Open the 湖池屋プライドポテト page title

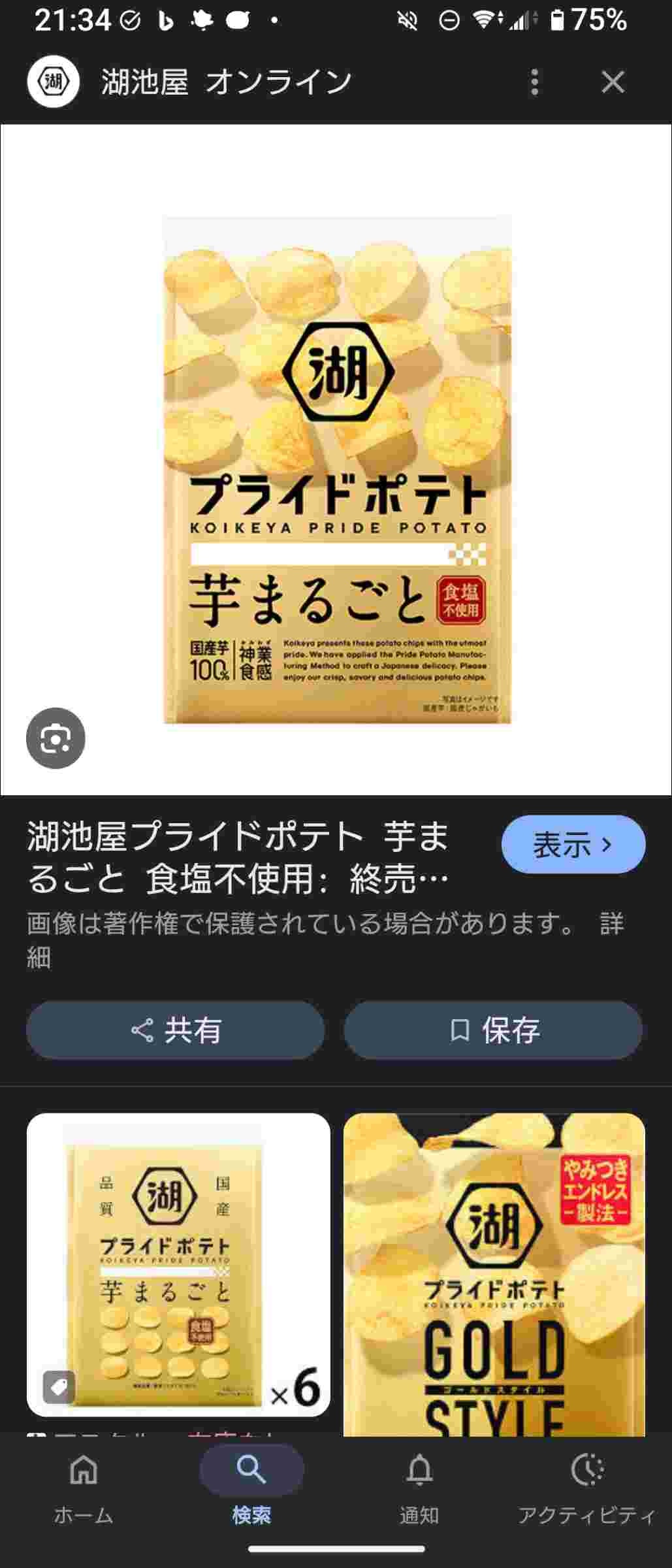(x=238, y=857)
